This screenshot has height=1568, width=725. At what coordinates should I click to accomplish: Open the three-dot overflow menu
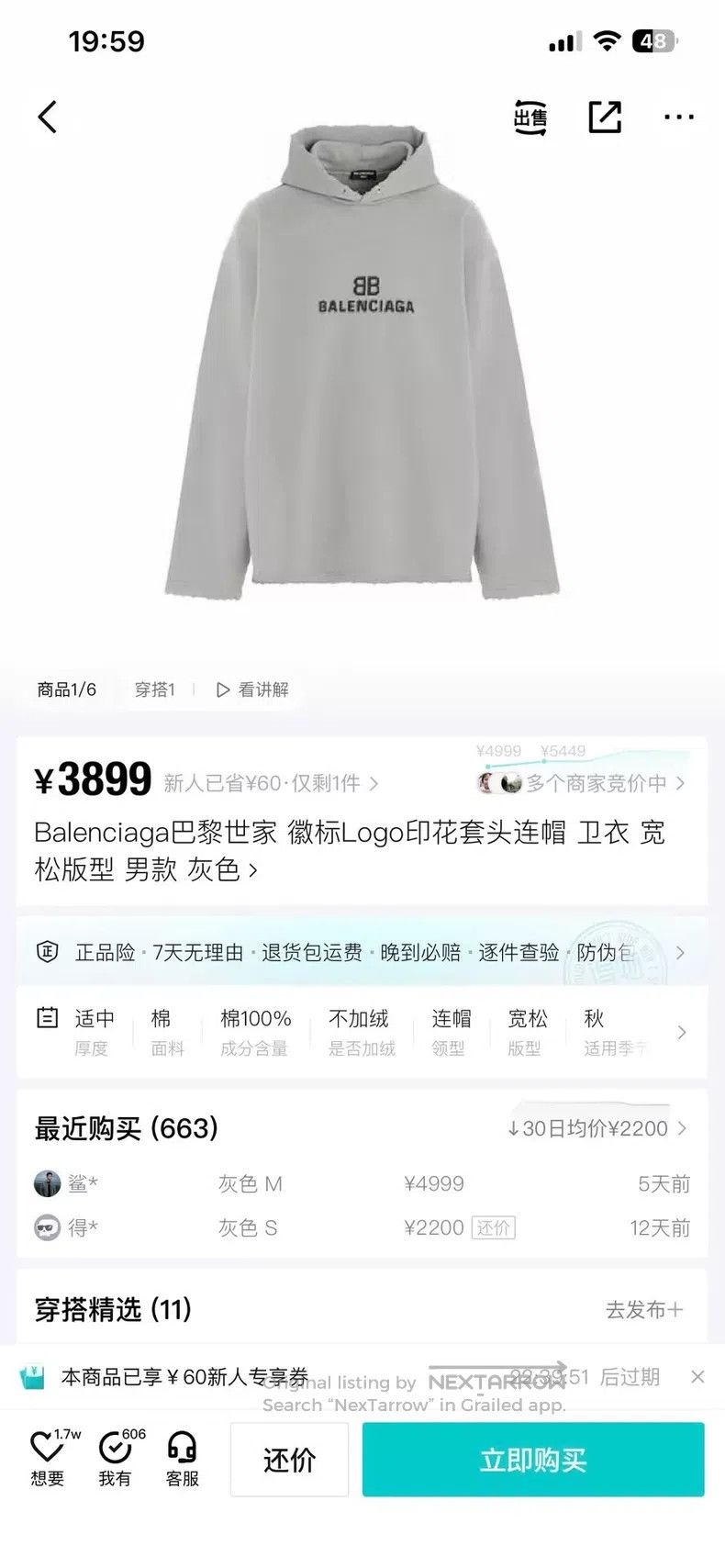coord(679,117)
